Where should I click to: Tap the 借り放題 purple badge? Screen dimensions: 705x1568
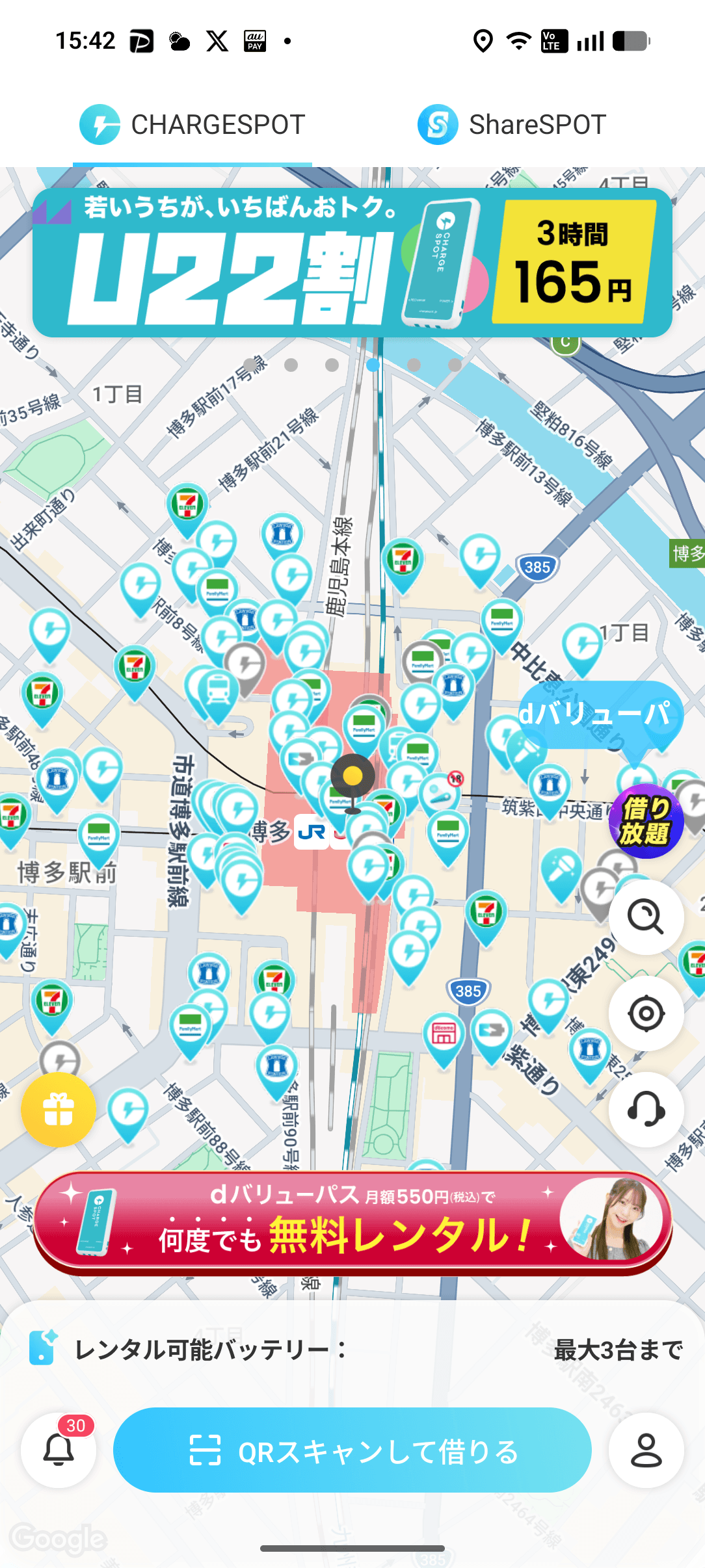pos(646,821)
